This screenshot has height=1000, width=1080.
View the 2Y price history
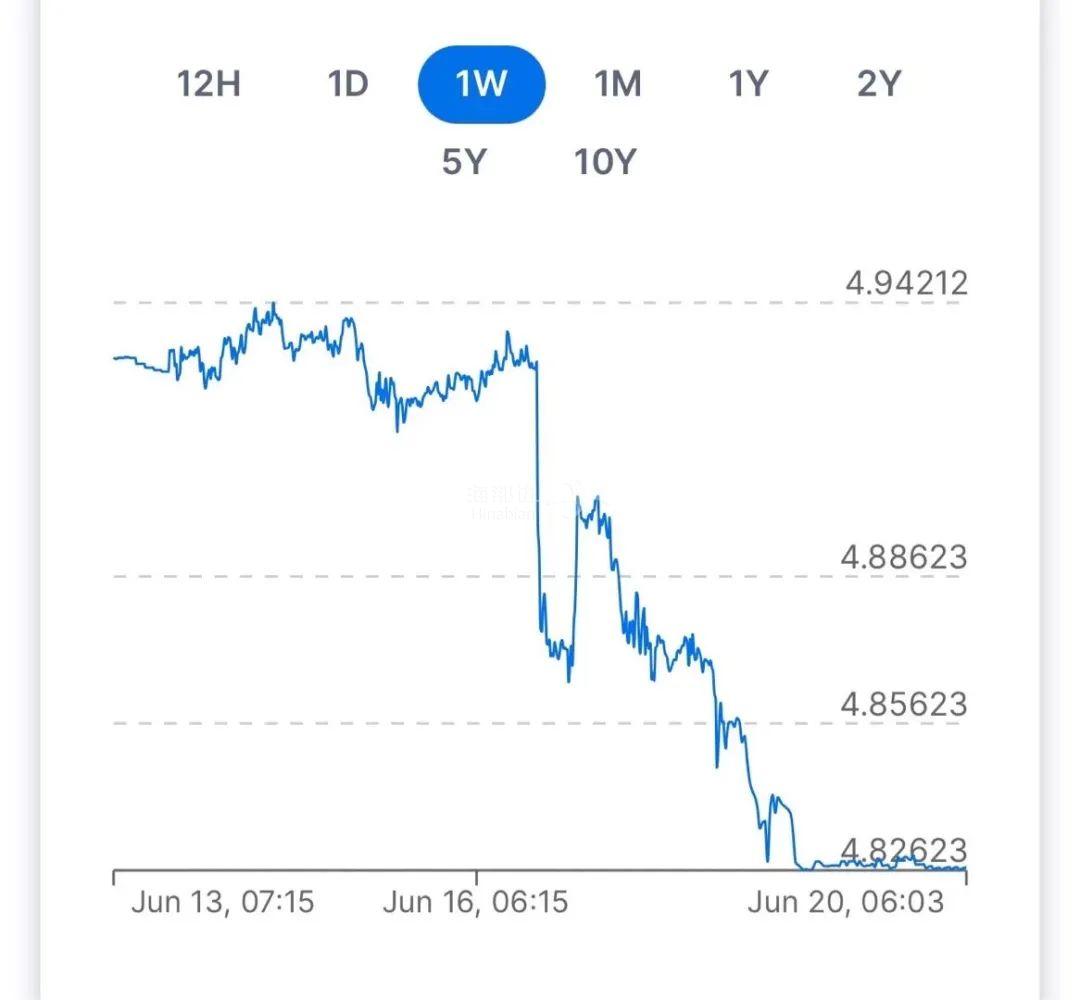tap(879, 84)
